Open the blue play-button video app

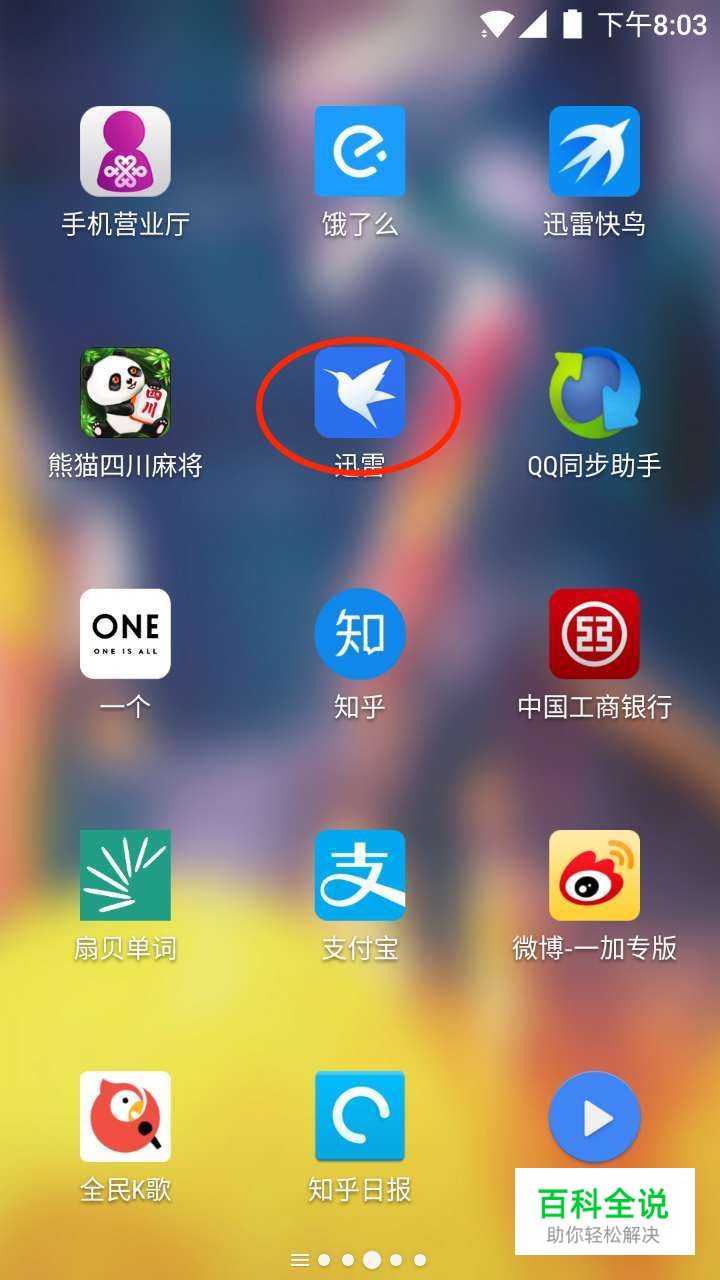point(594,1117)
